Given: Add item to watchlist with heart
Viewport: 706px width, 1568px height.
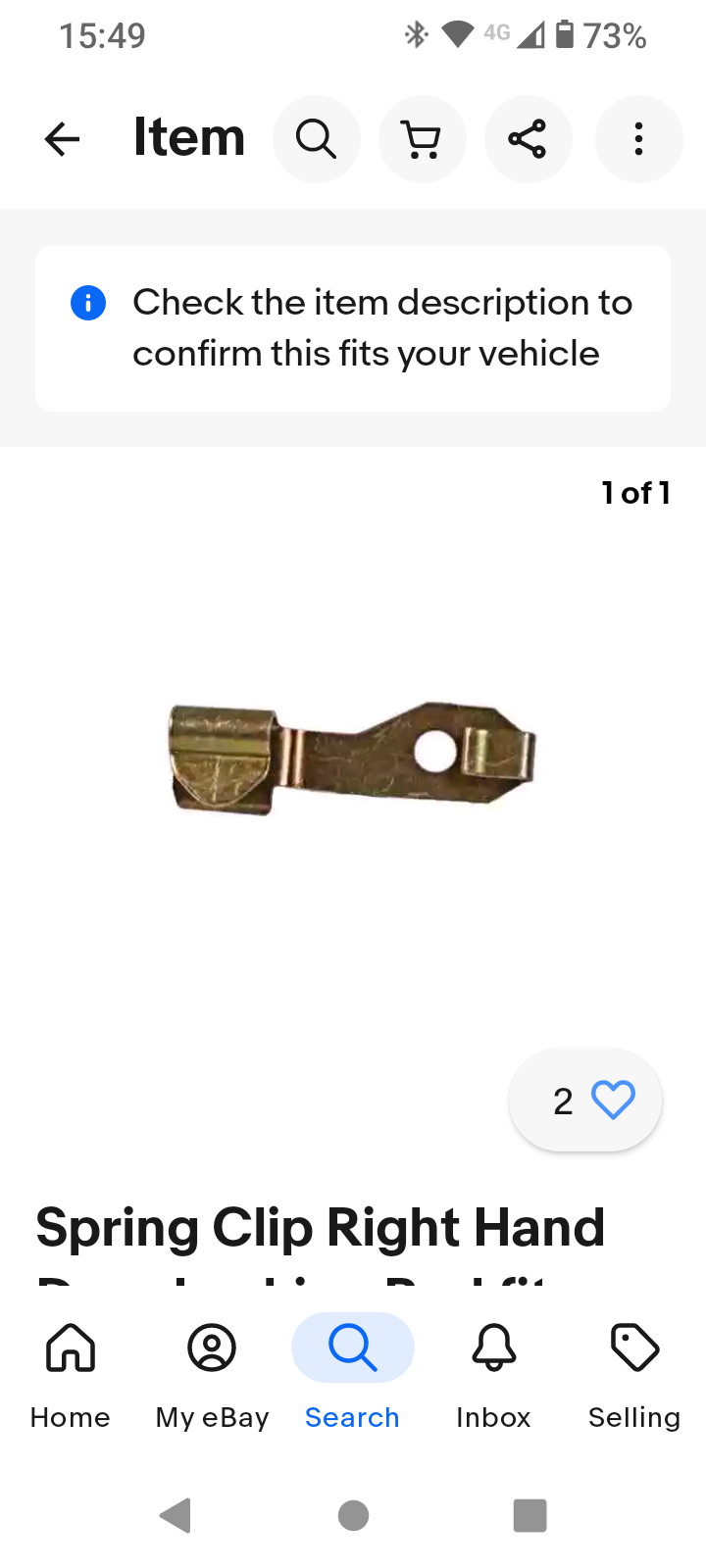Looking at the screenshot, I should (x=585, y=1101).
